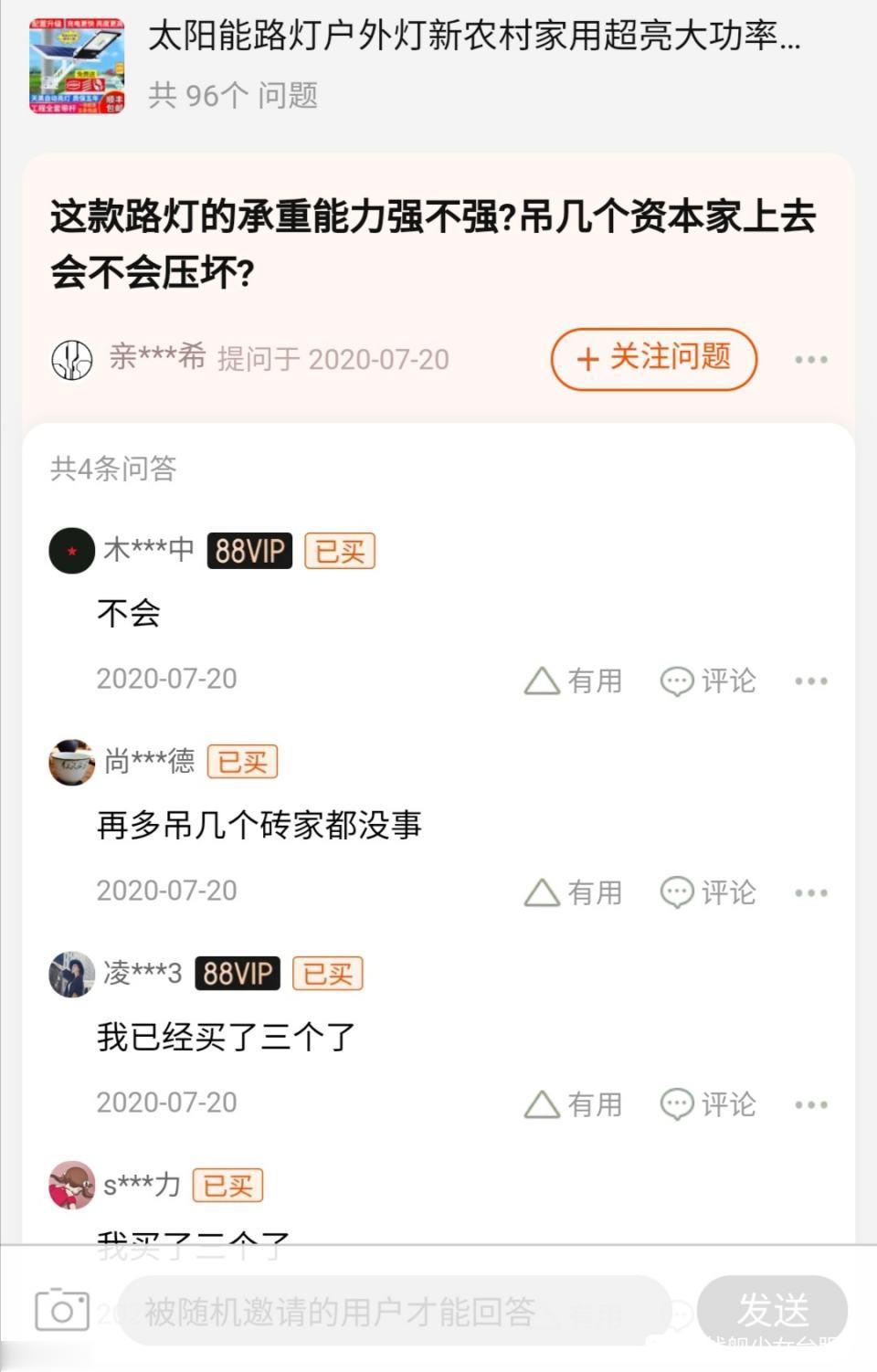Open the overflow menu beside 关注问题

pyautogui.click(x=809, y=360)
